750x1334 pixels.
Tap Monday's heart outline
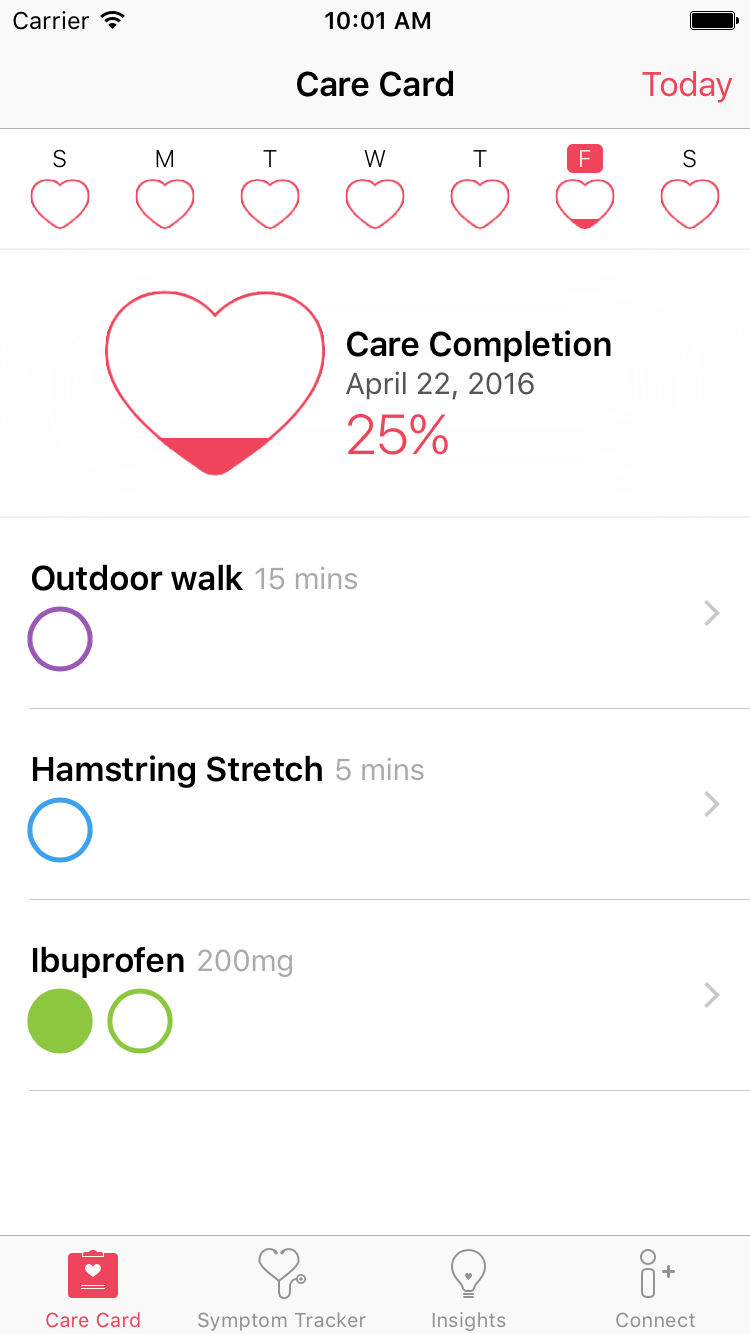[164, 200]
